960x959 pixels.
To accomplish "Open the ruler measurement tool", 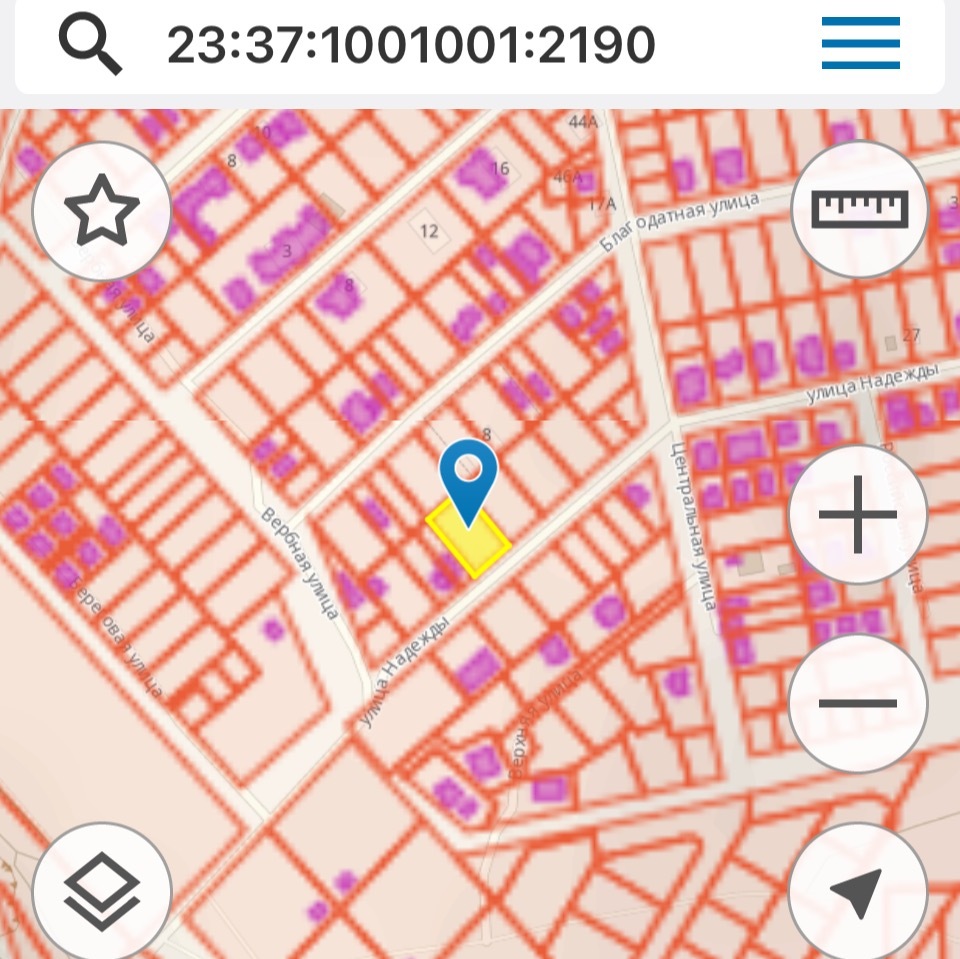I will (860, 210).
